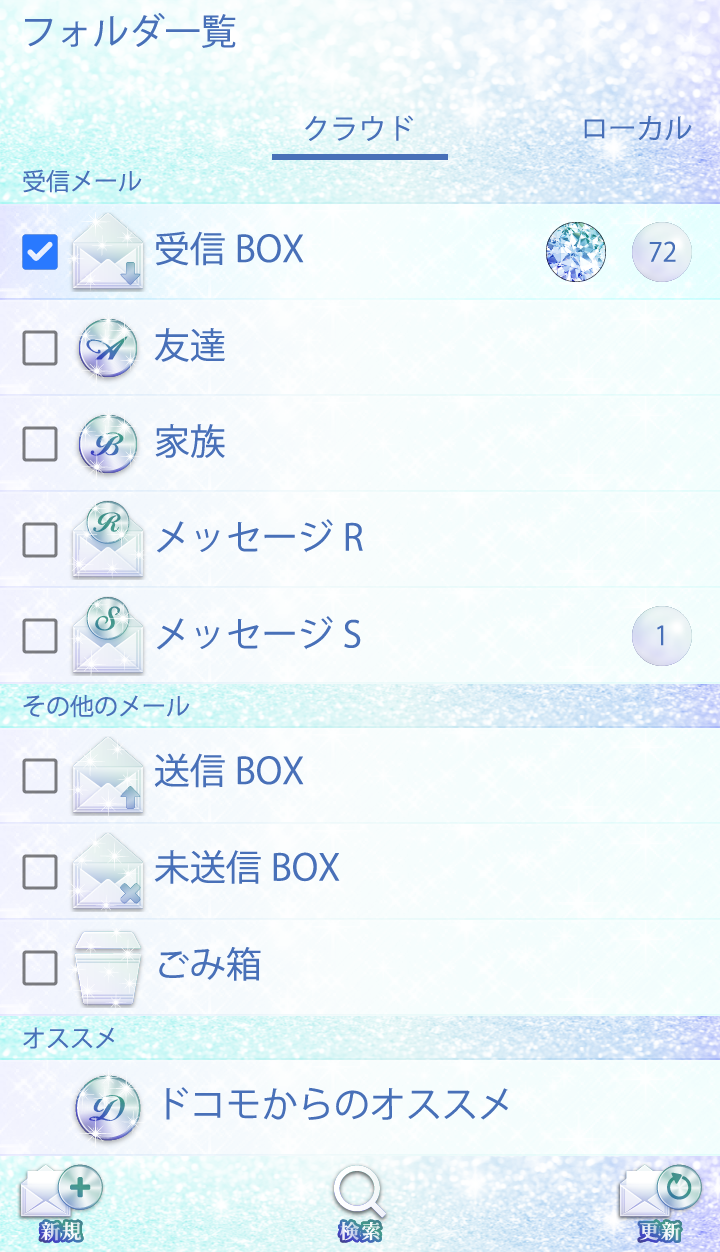Check the 家族 folder checkbox
Screen dimensions: 720x1252
click(x=40, y=444)
